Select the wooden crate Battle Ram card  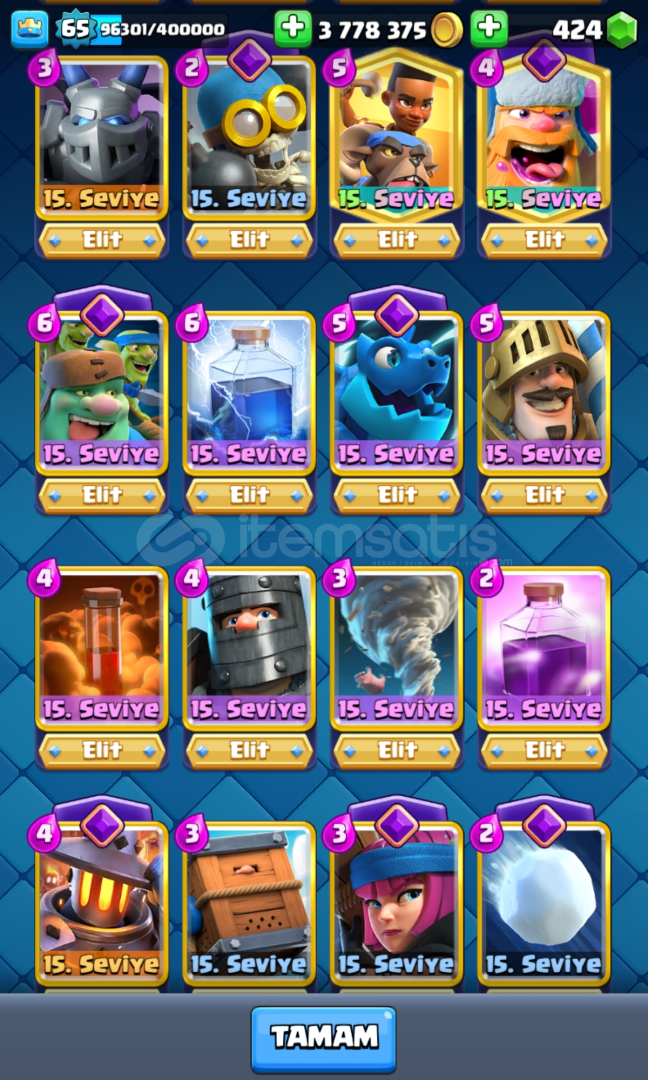click(x=249, y=900)
